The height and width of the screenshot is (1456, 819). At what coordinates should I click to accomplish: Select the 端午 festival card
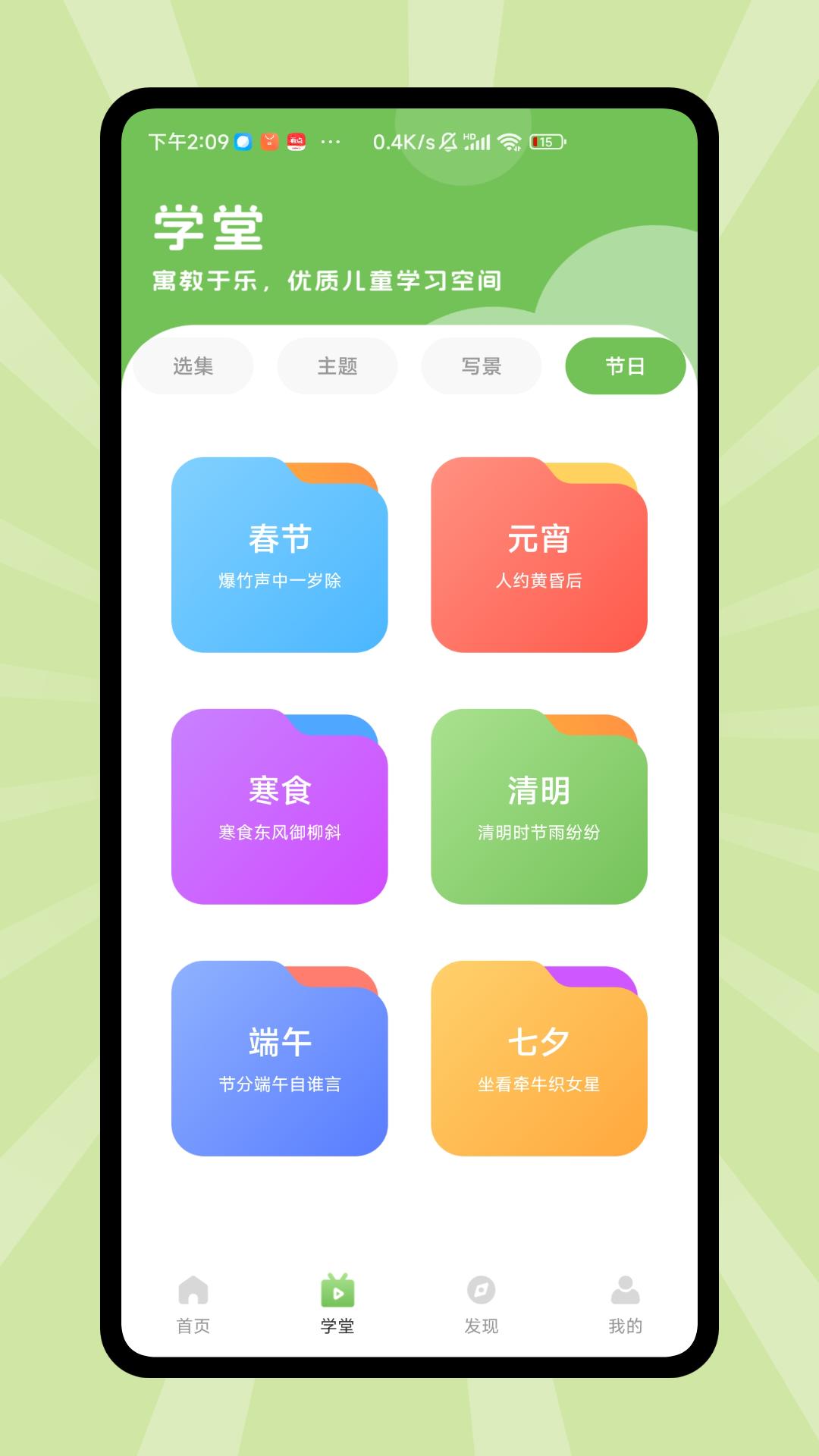click(279, 1061)
